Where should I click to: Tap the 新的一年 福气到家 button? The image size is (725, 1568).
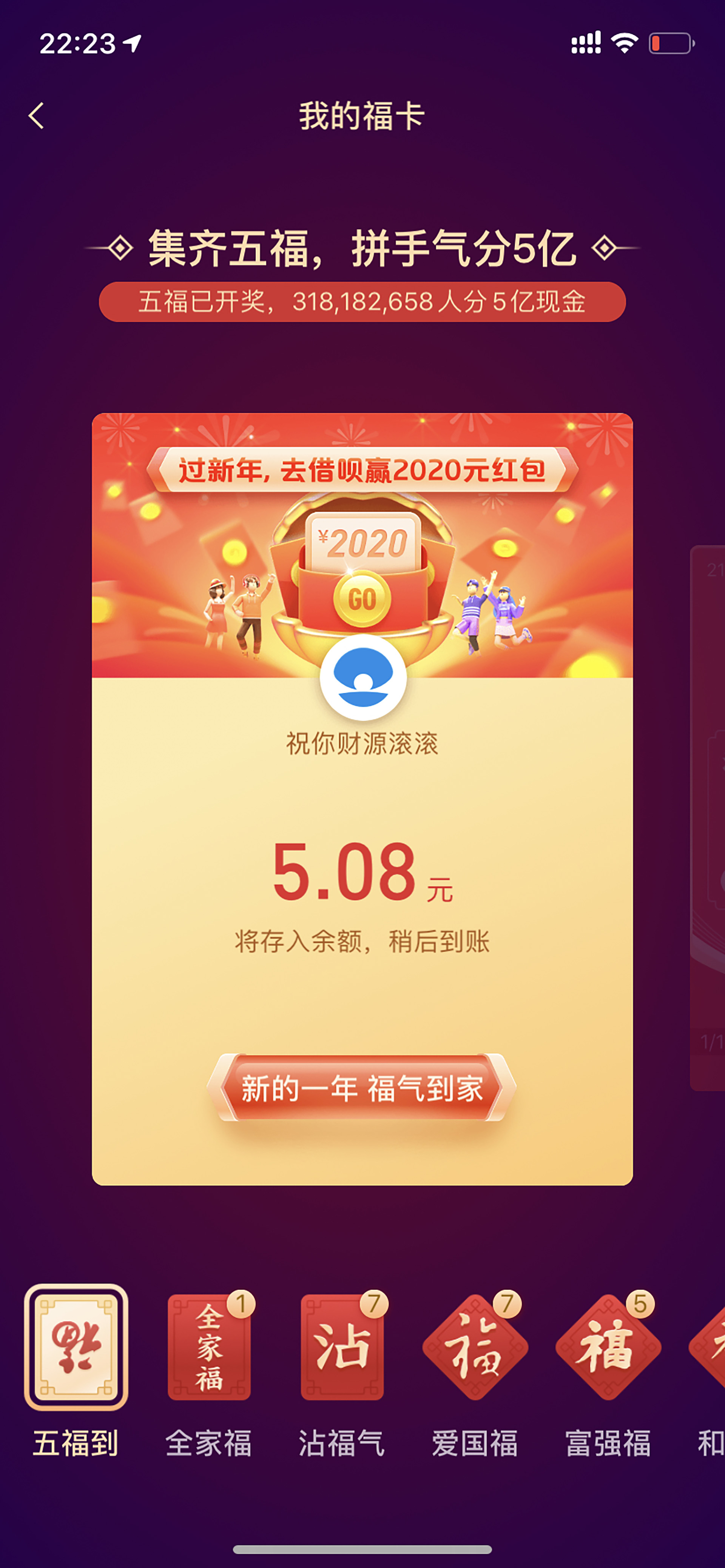pyautogui.click(x=362, y=1088)
